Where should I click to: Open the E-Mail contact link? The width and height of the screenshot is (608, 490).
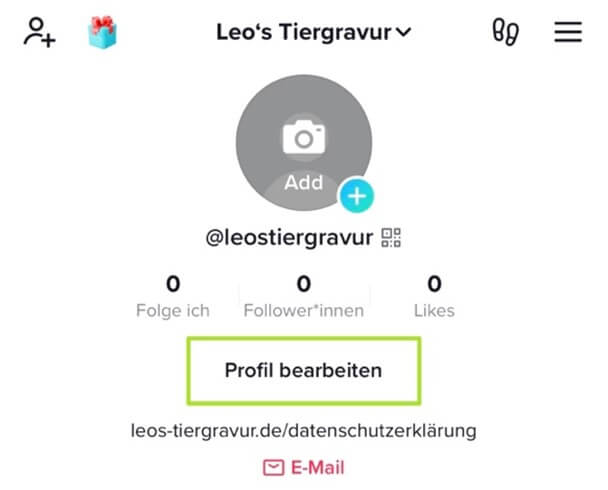(x=304, y=467)
